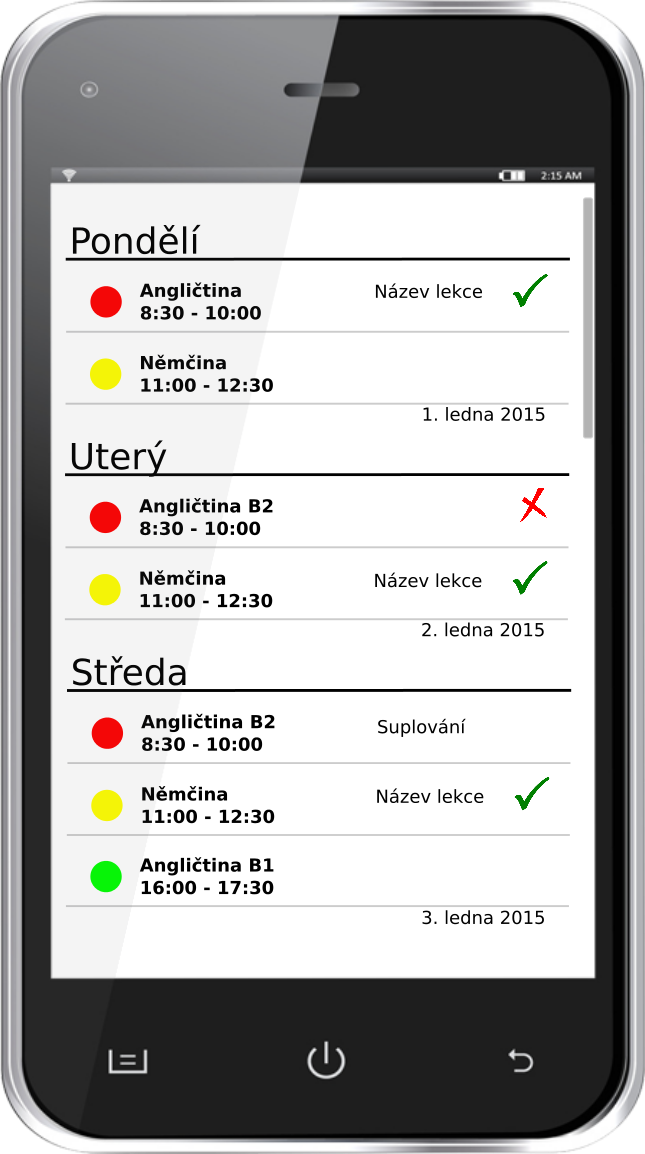Open Monday's Angličtina 8:30 lesson
Image resolution: width=645 pixels, height=1154 pixels.
click(x=317, y=297)
